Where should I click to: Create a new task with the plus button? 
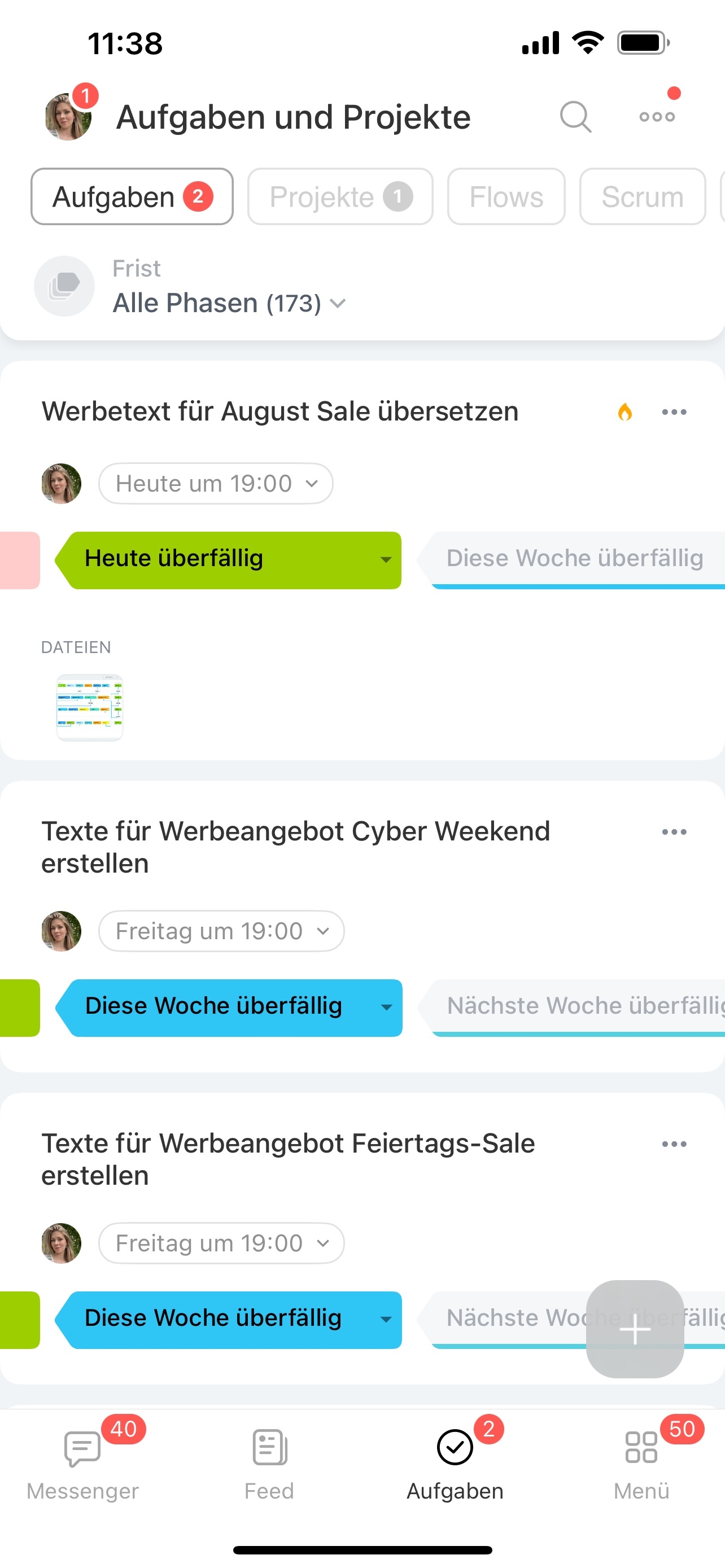(635, 1329)
